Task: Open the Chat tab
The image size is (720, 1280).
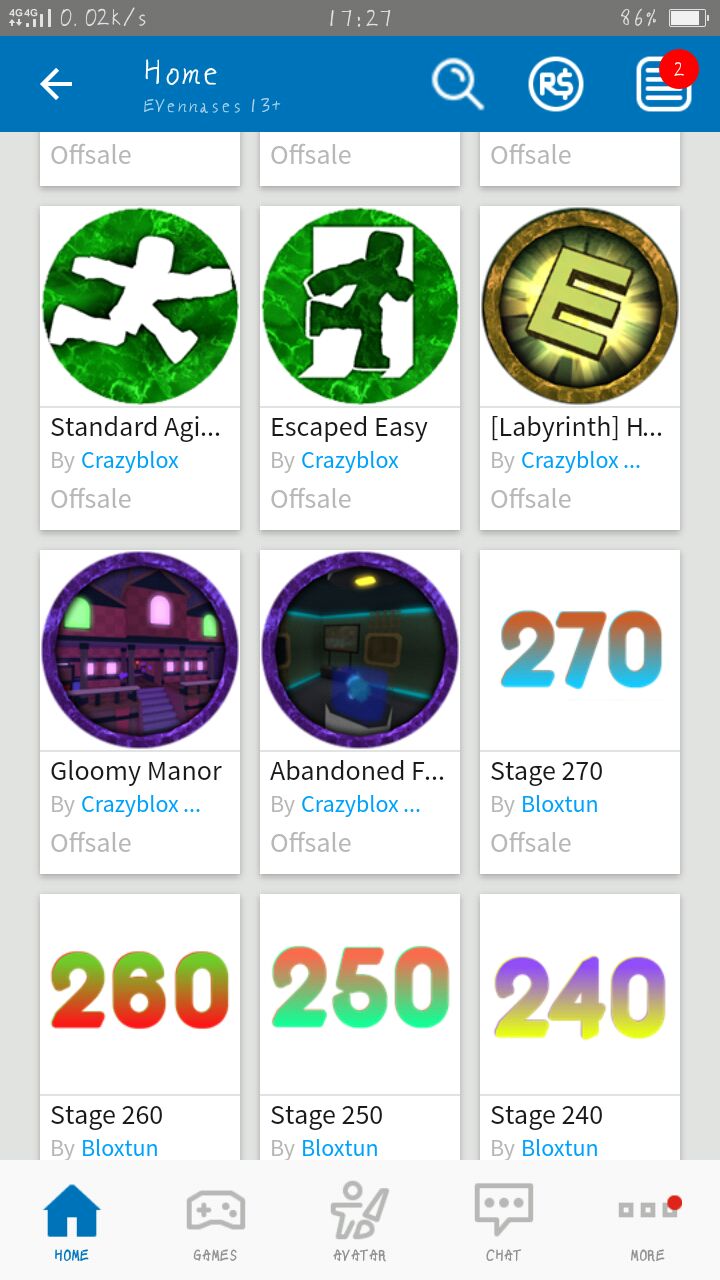Action: [503, 1222]
